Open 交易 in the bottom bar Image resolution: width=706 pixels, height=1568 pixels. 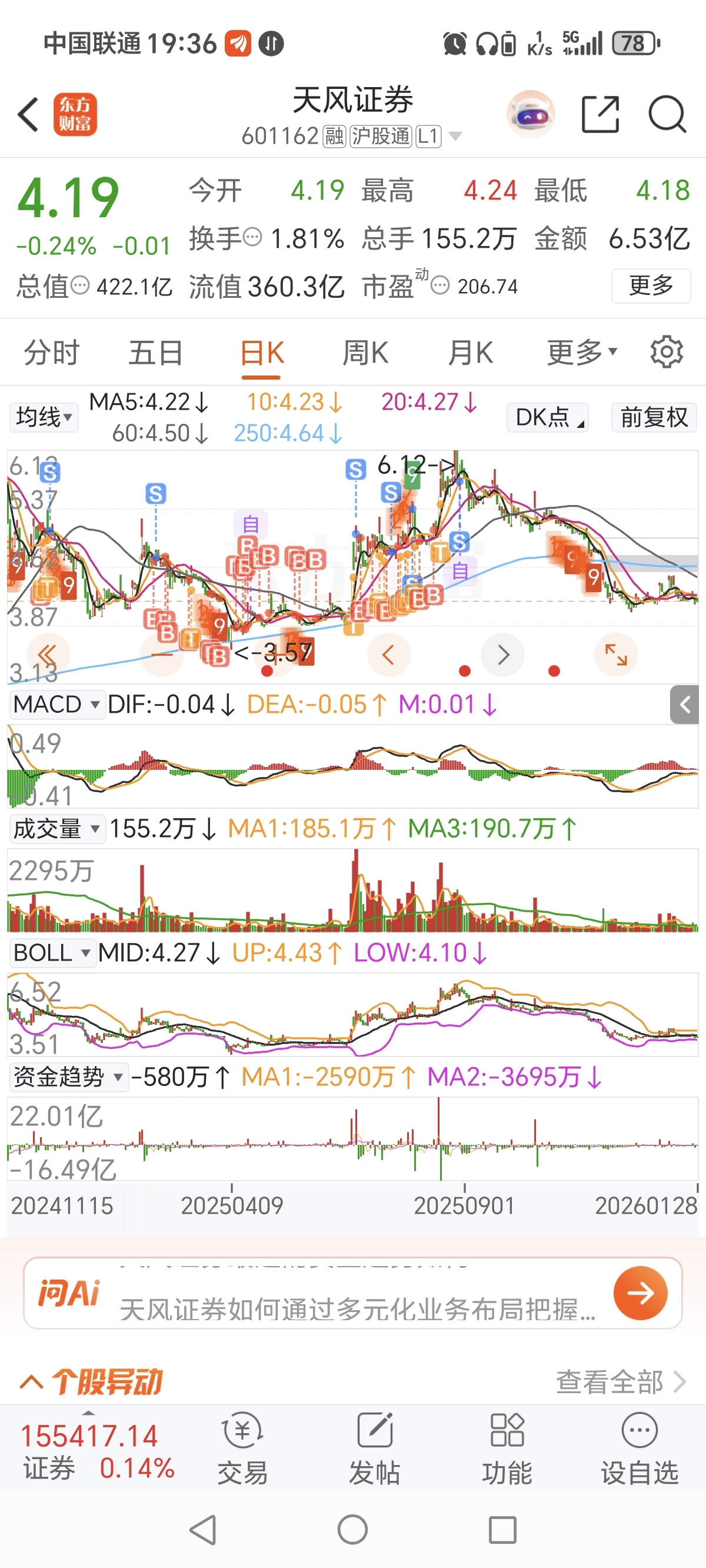(x=242, y=1450)
